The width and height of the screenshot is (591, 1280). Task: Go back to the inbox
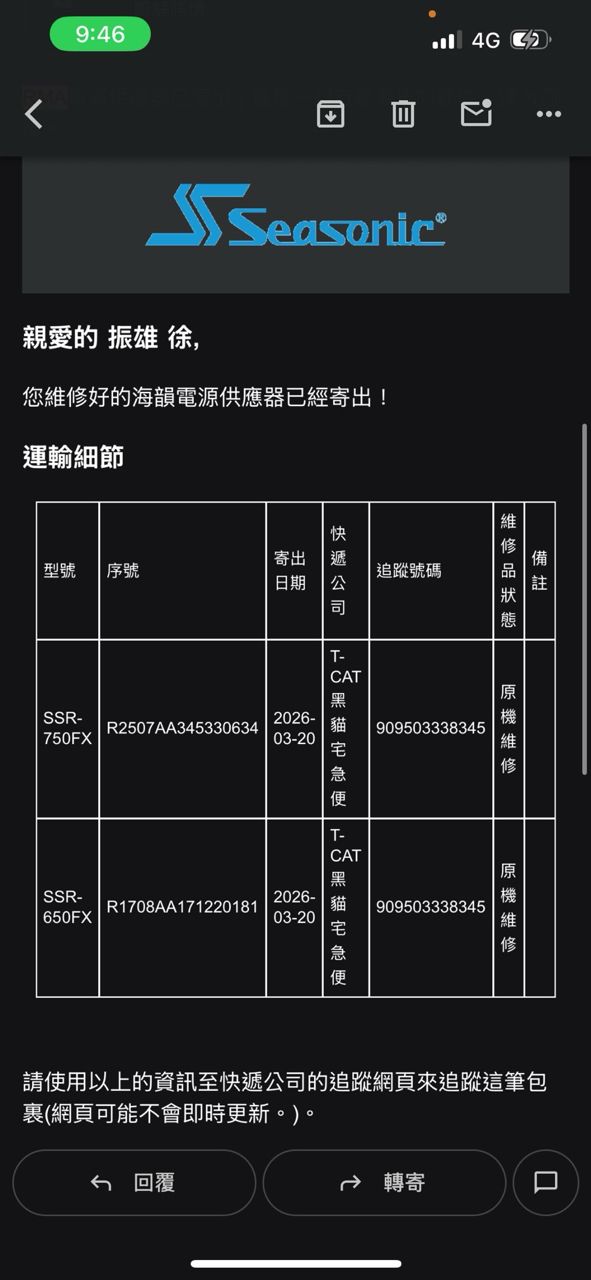(x=34, y=114)
